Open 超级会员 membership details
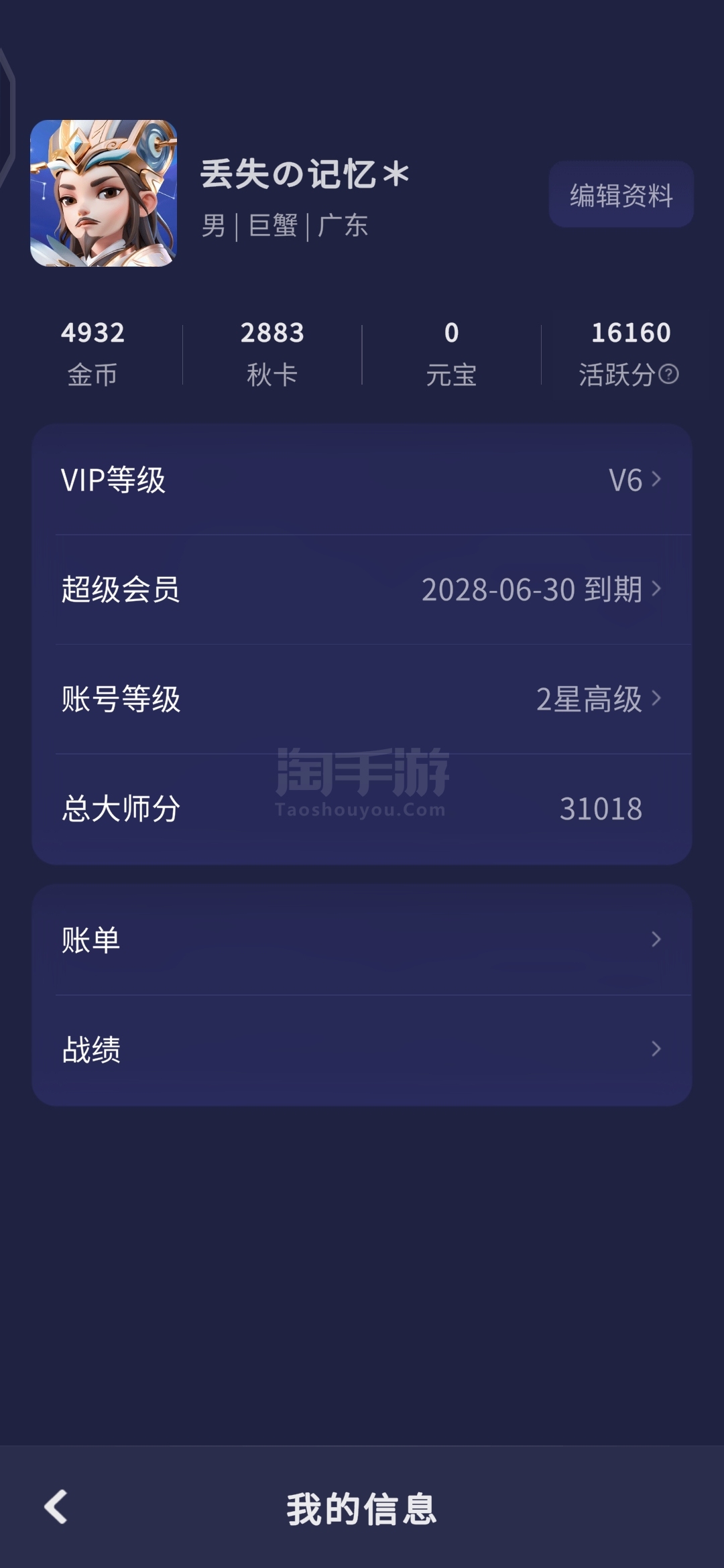Image resolution: width=724 pixels, height=1568 pixels. (x=362, y=590)
